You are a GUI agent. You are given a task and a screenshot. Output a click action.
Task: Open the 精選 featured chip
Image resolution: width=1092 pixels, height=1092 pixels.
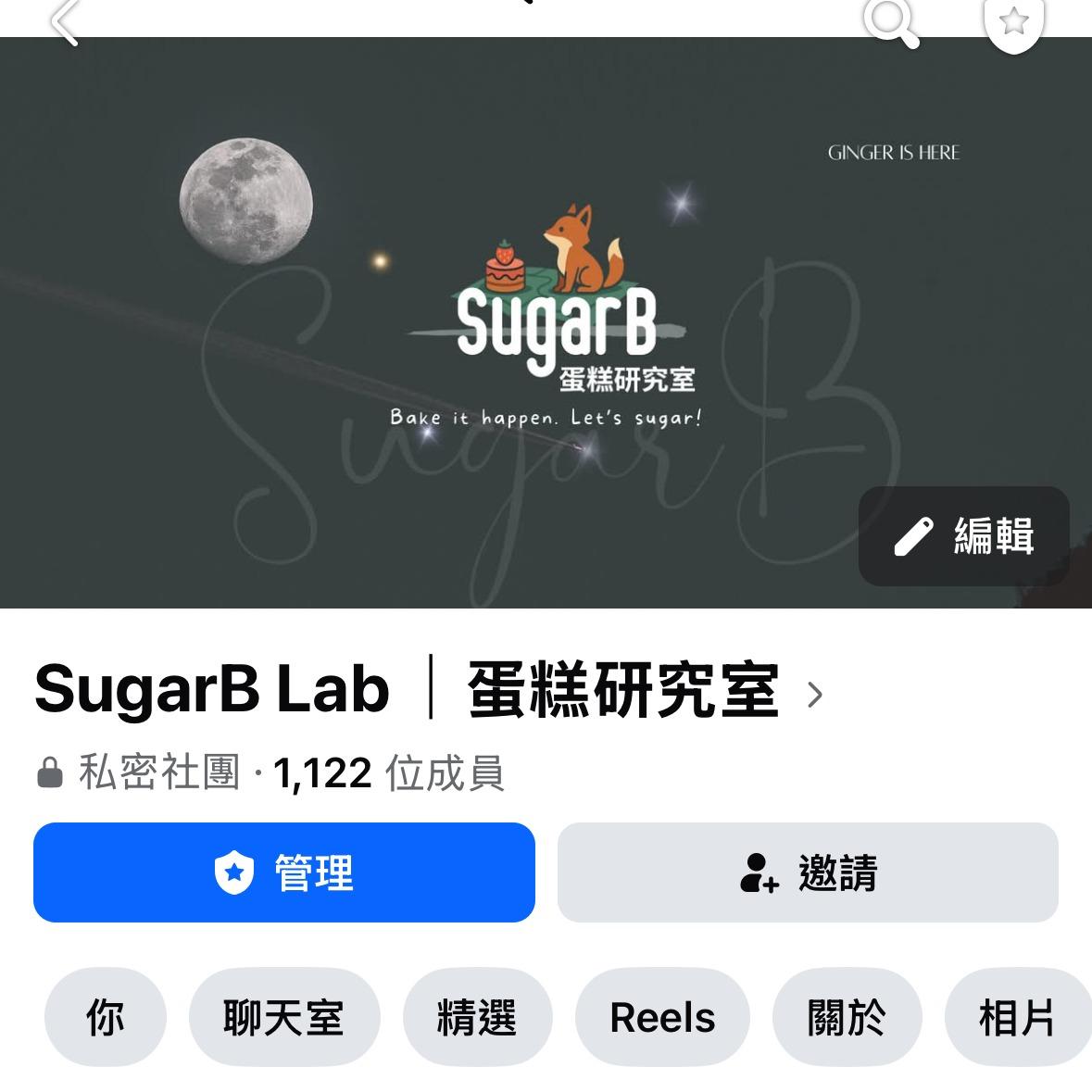pos(477,1018)
